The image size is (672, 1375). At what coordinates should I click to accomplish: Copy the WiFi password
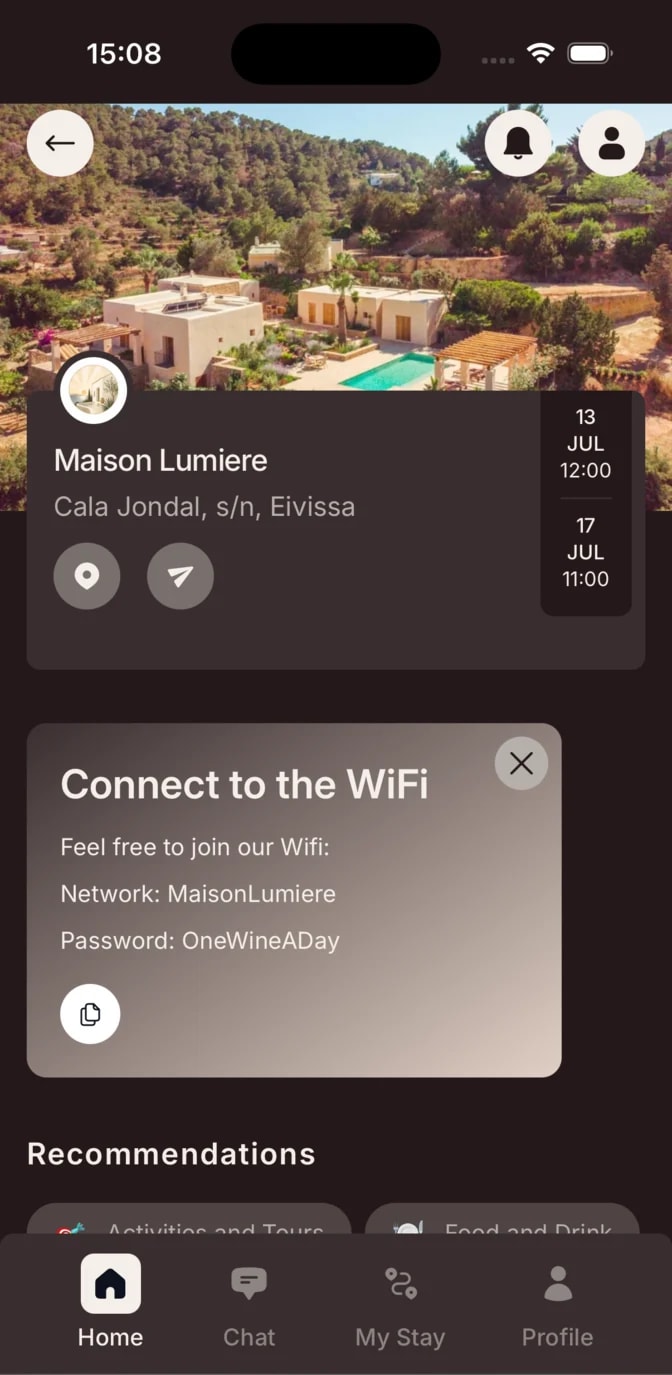tap(90, 1014)
